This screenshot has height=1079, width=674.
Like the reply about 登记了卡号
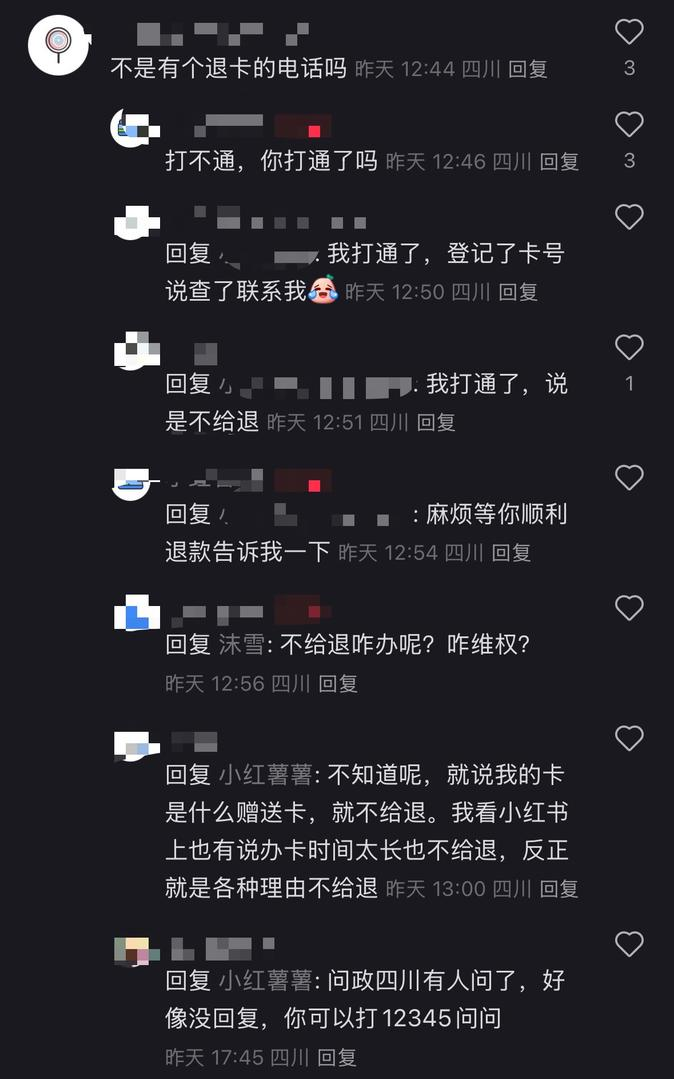coord(628,216)
